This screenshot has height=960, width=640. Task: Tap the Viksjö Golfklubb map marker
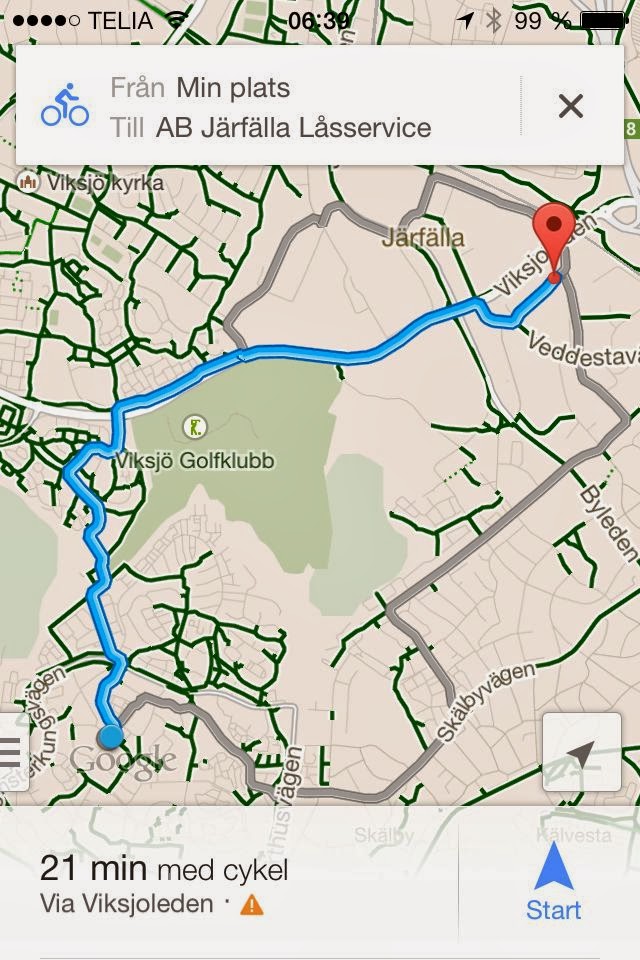pyautogui.click(x=193, y=429)
